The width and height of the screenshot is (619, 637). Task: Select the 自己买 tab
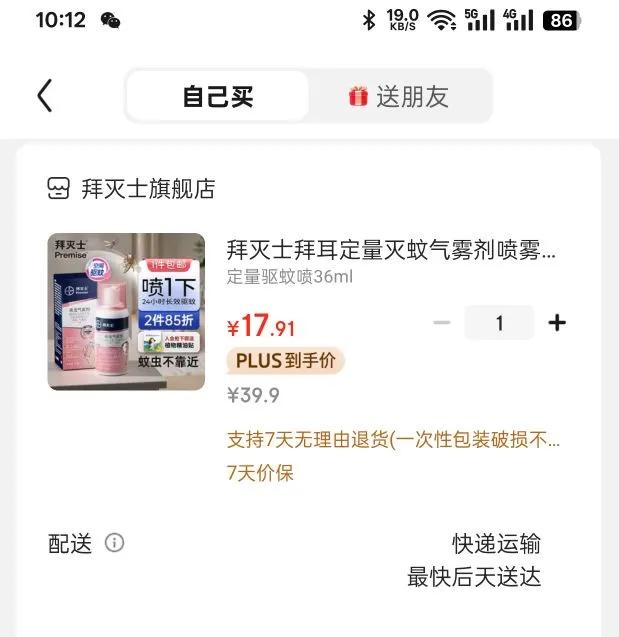pyautogui.click(x=218, y=96)
